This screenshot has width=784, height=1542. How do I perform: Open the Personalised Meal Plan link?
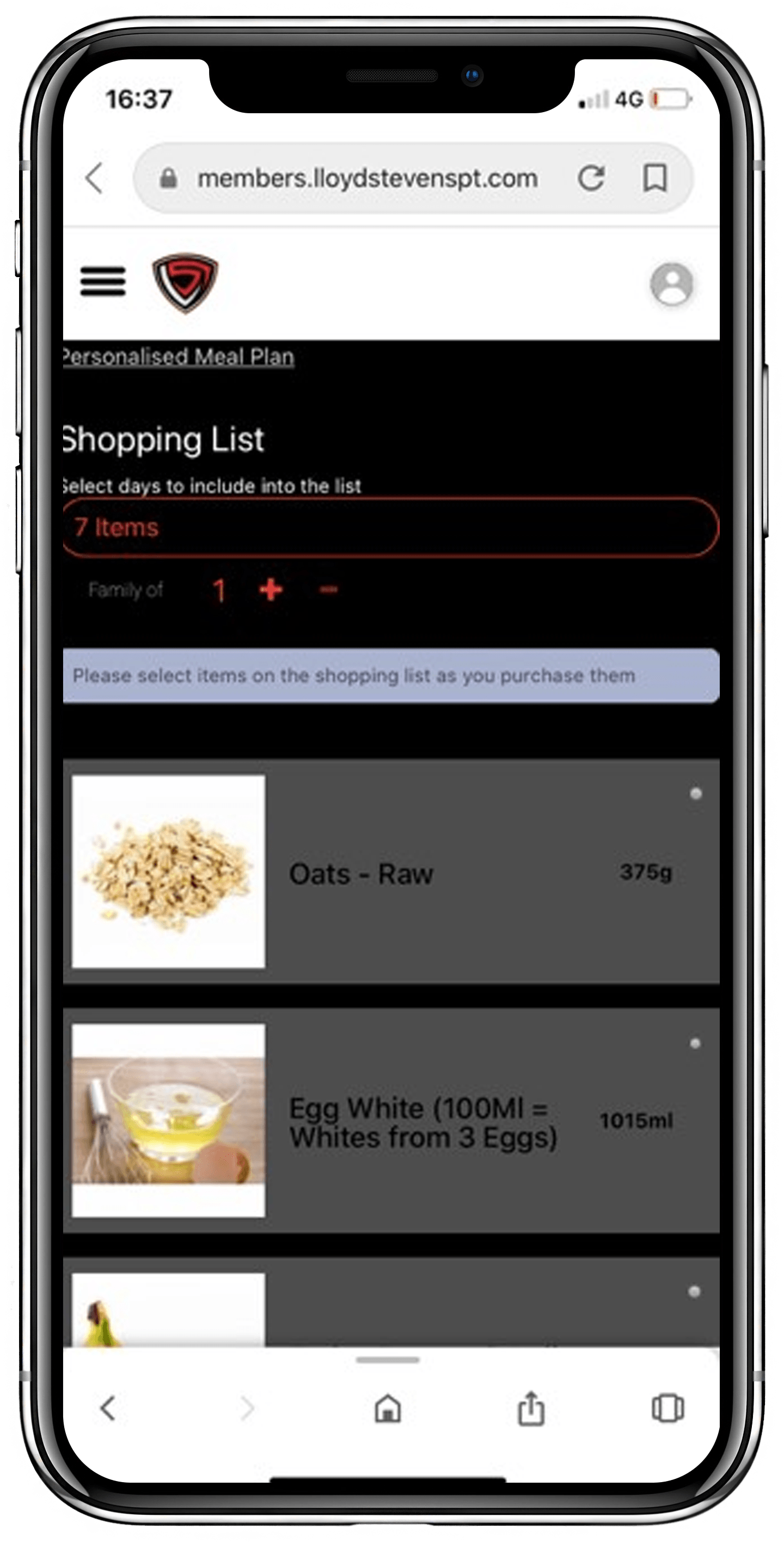click(179, 357)
